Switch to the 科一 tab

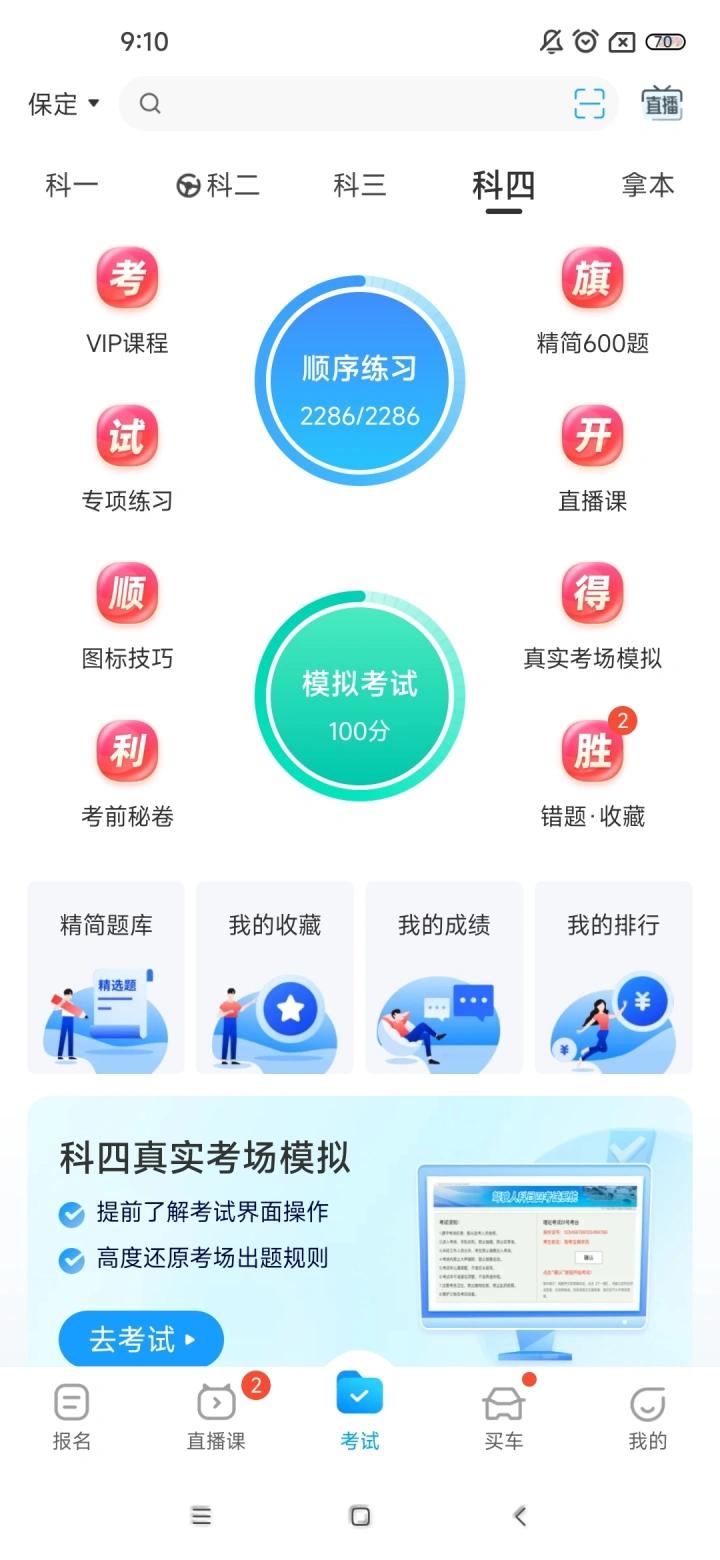[72, 185]
